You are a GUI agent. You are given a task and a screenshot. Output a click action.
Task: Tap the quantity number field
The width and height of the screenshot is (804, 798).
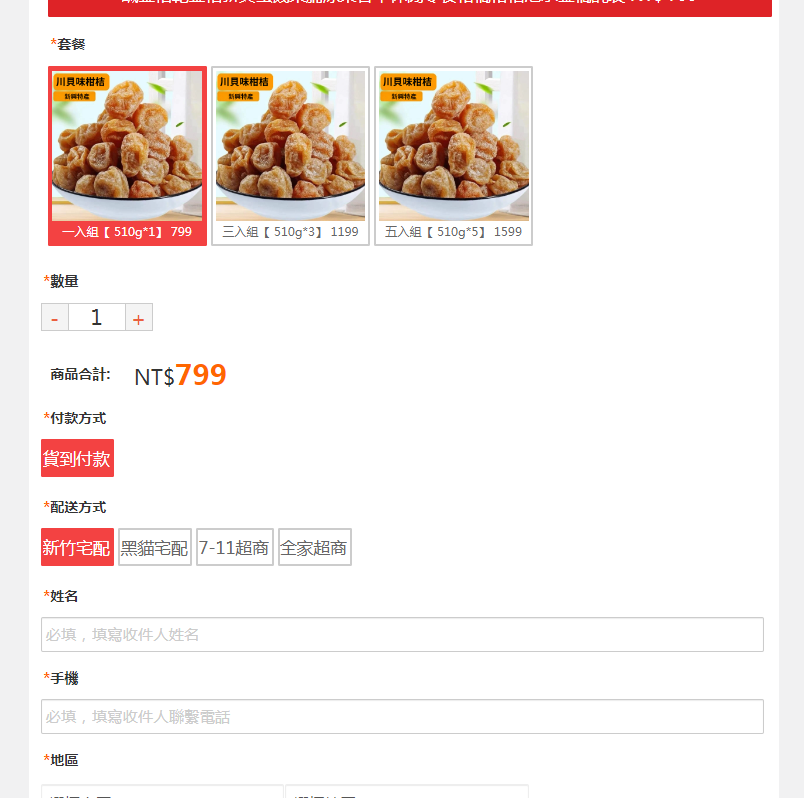(x=96, y=318)
